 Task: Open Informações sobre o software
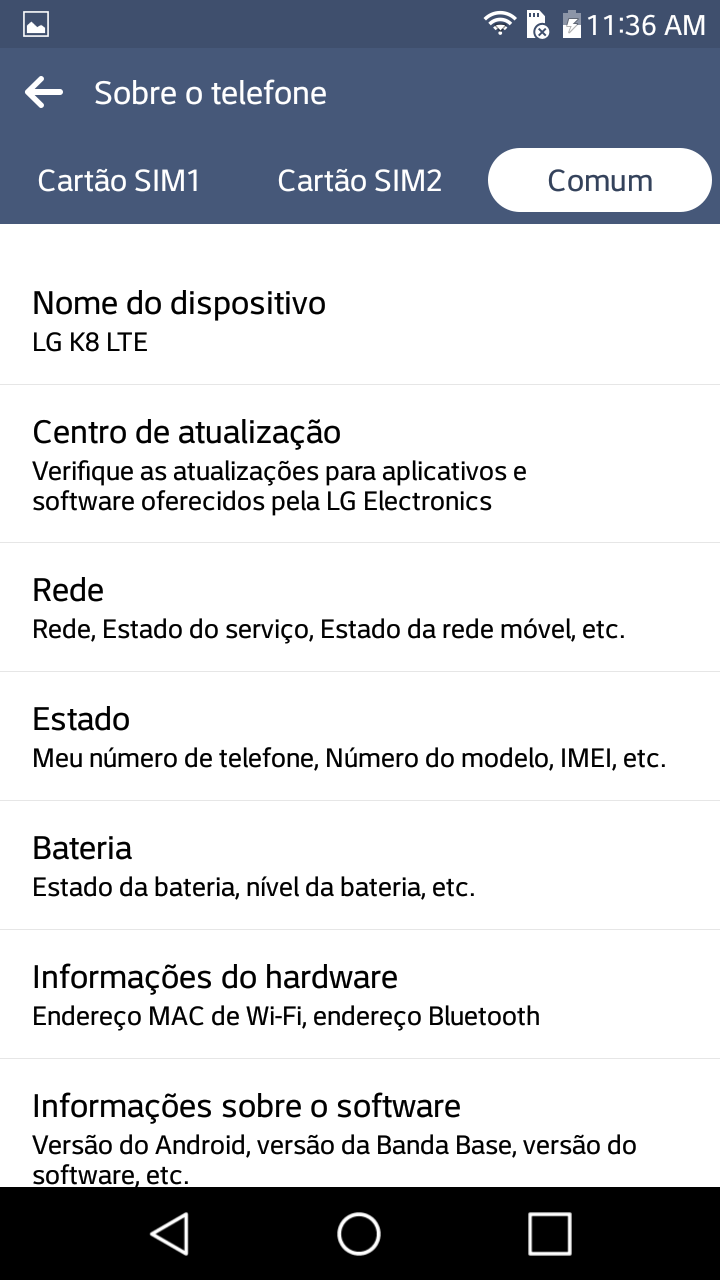click(x=360, y=1124)
